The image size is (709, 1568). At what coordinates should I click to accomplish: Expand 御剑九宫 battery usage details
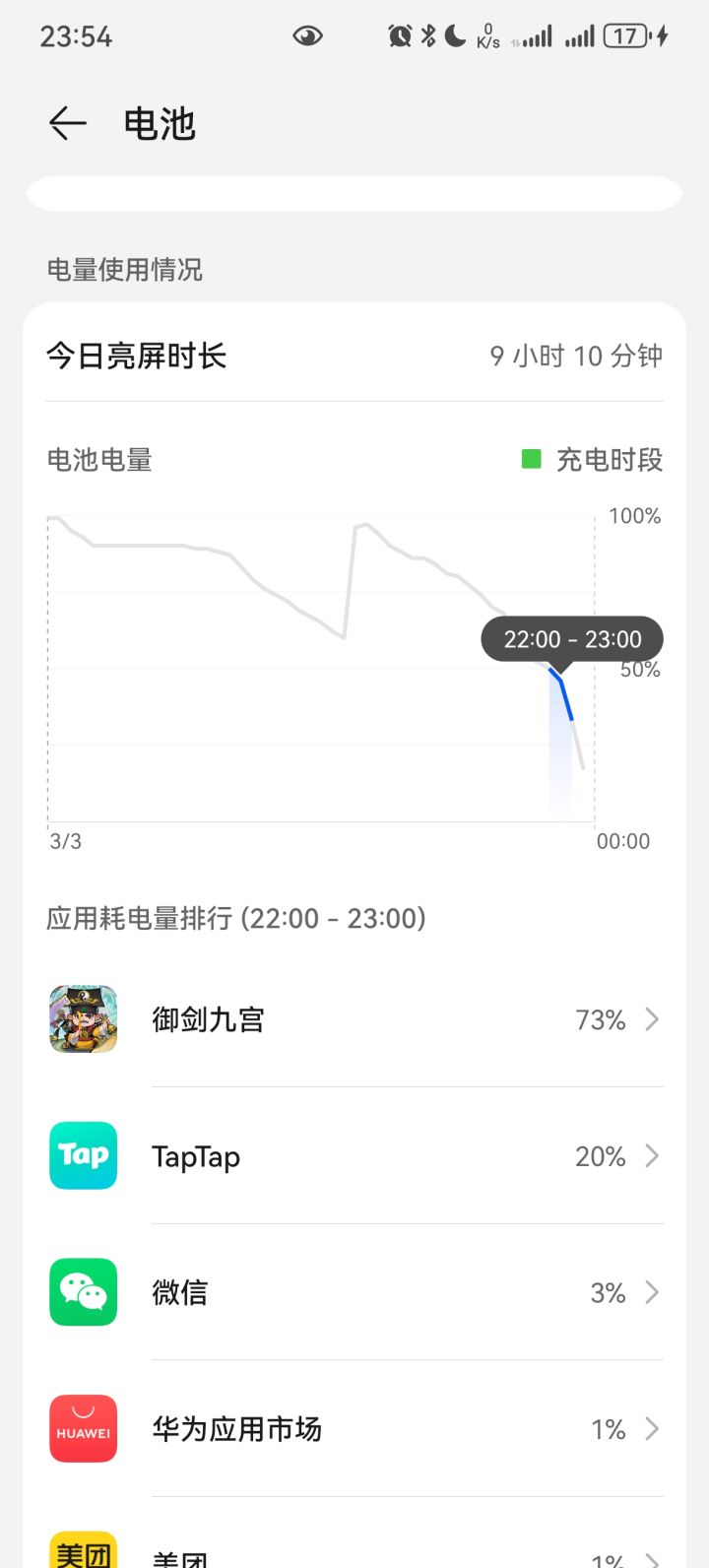(x=652, y=1019)
